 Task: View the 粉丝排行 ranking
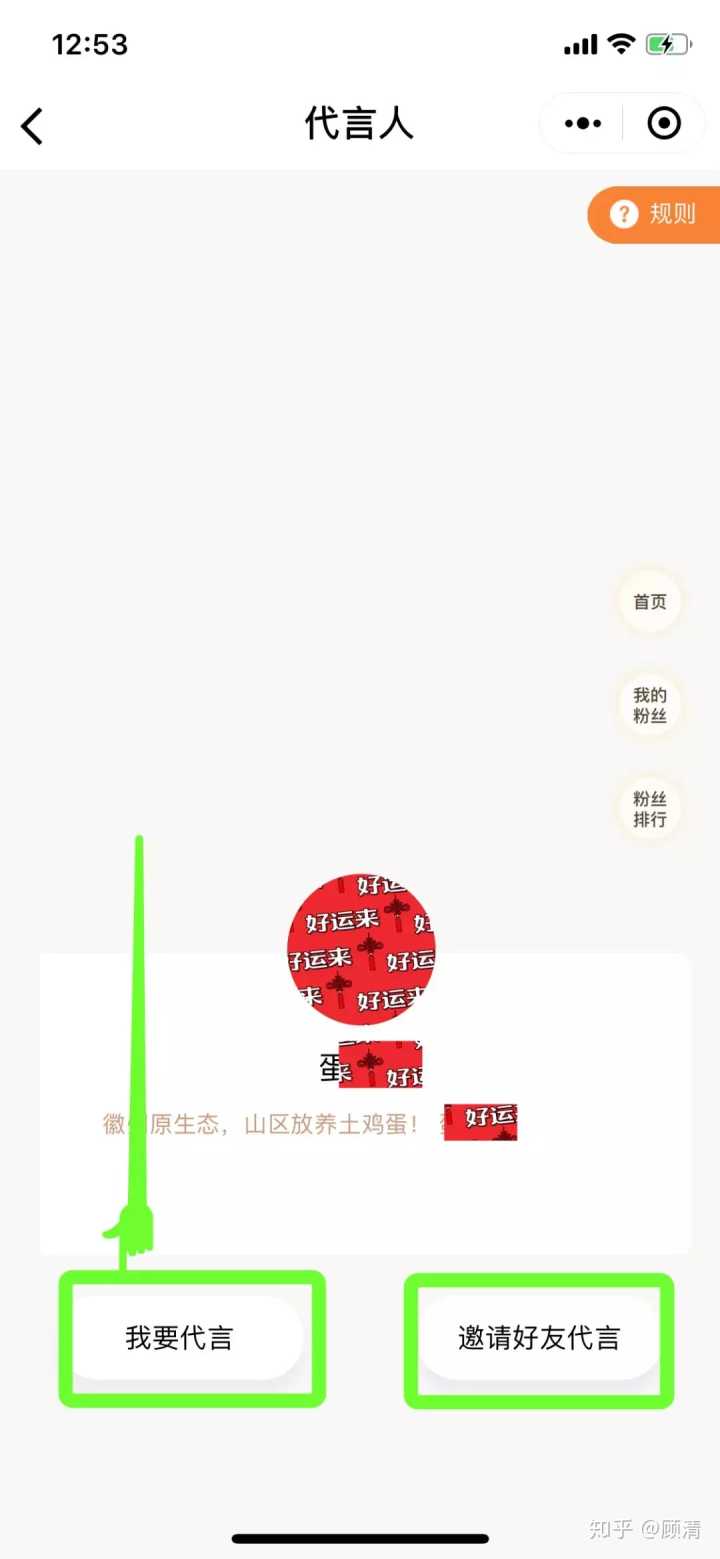(650, 809)
